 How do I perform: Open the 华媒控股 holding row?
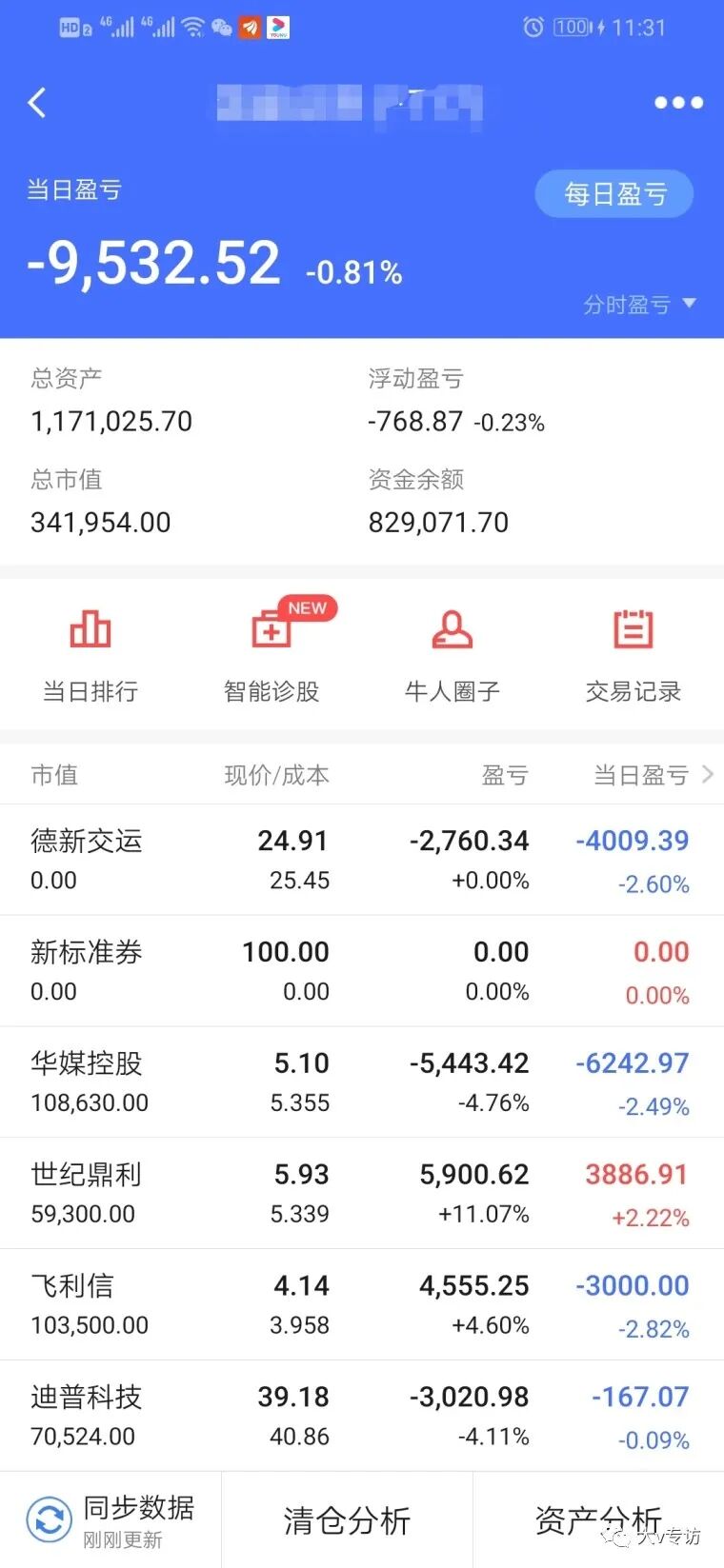[x=362, y=1082]
